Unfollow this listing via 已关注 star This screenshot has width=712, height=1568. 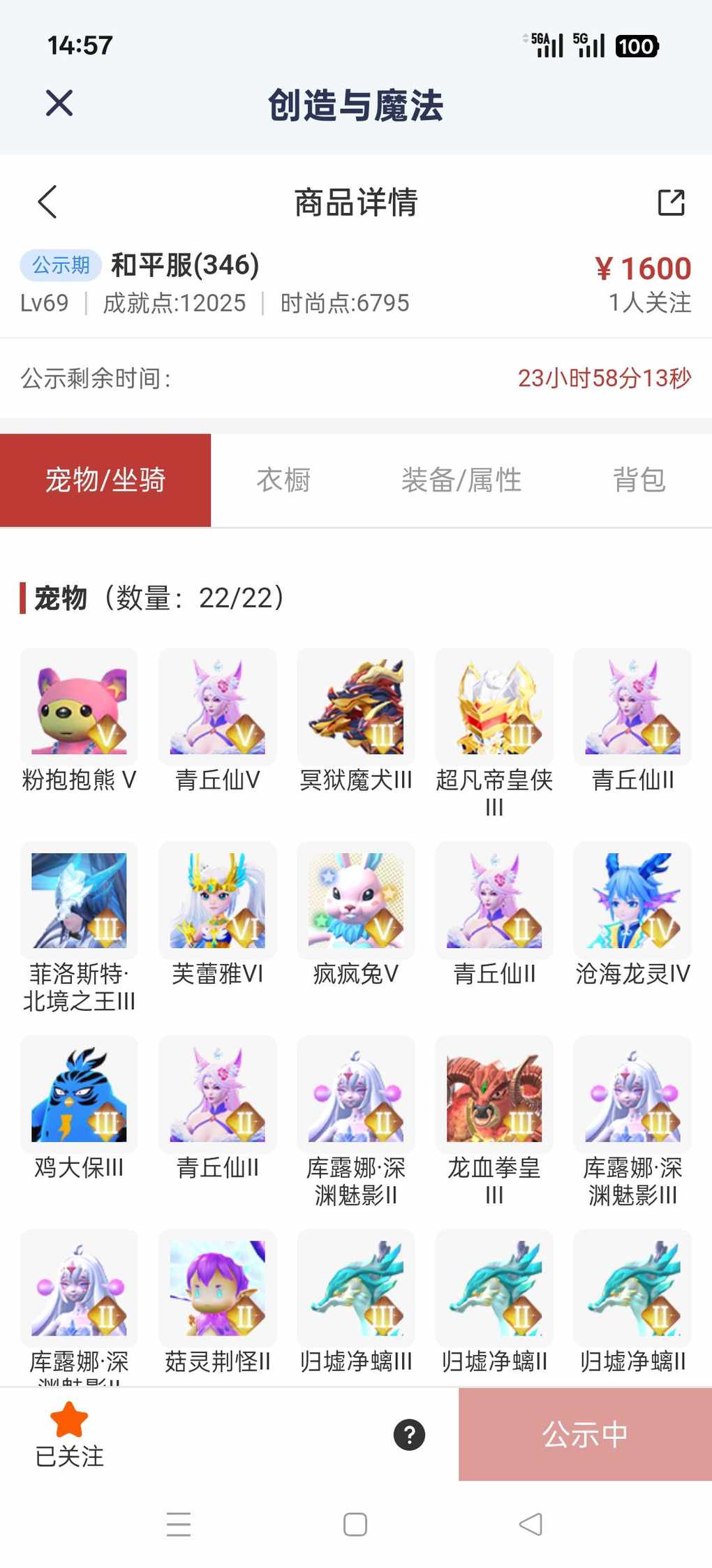point(69,1434)
